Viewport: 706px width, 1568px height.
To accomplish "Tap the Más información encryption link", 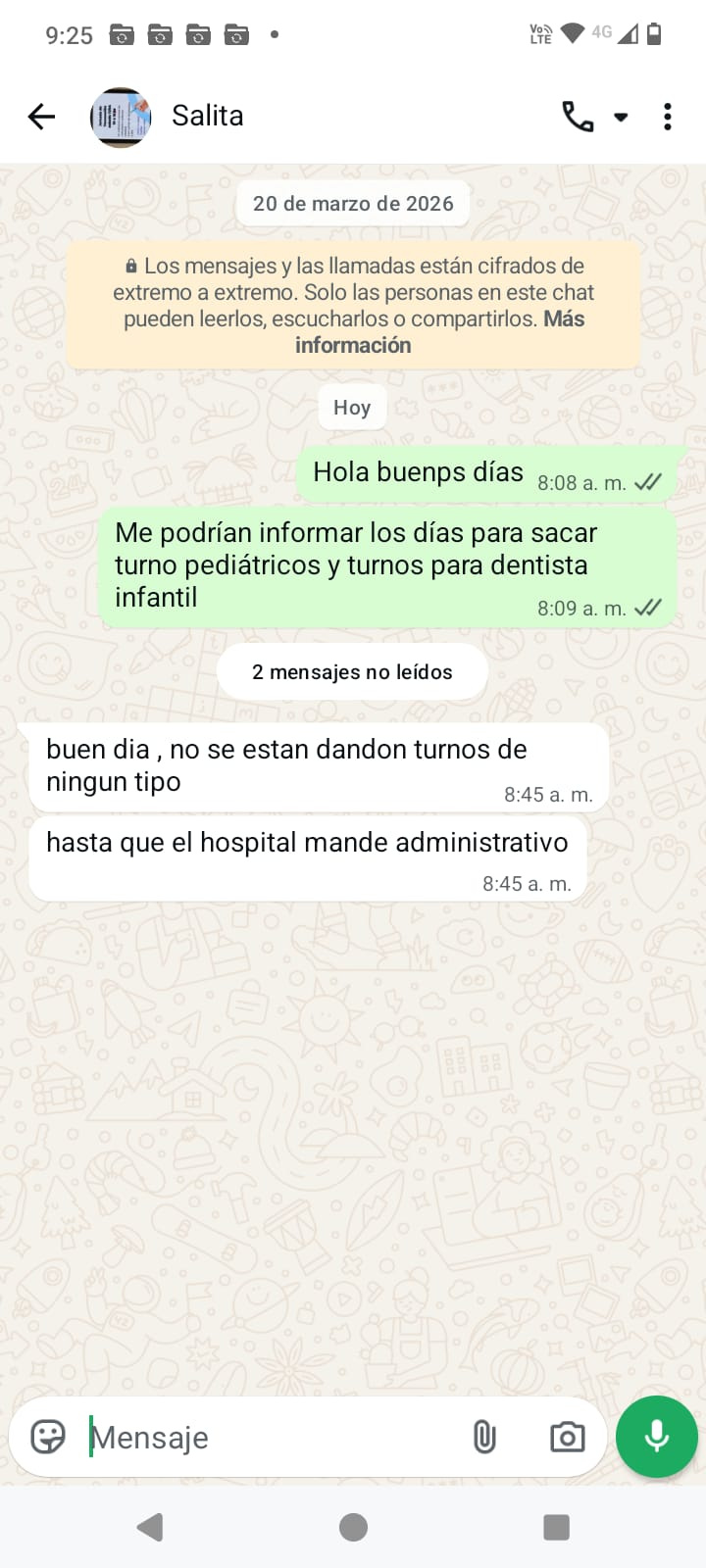I will (x=353, y=345).
